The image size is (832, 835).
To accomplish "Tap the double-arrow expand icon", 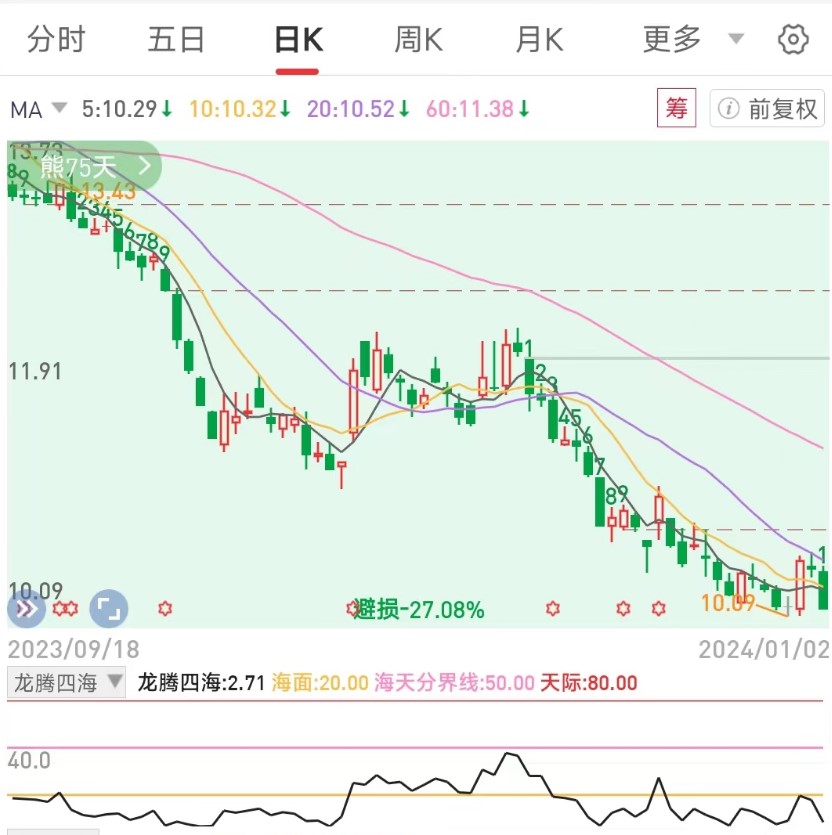I will pos(25,607).
